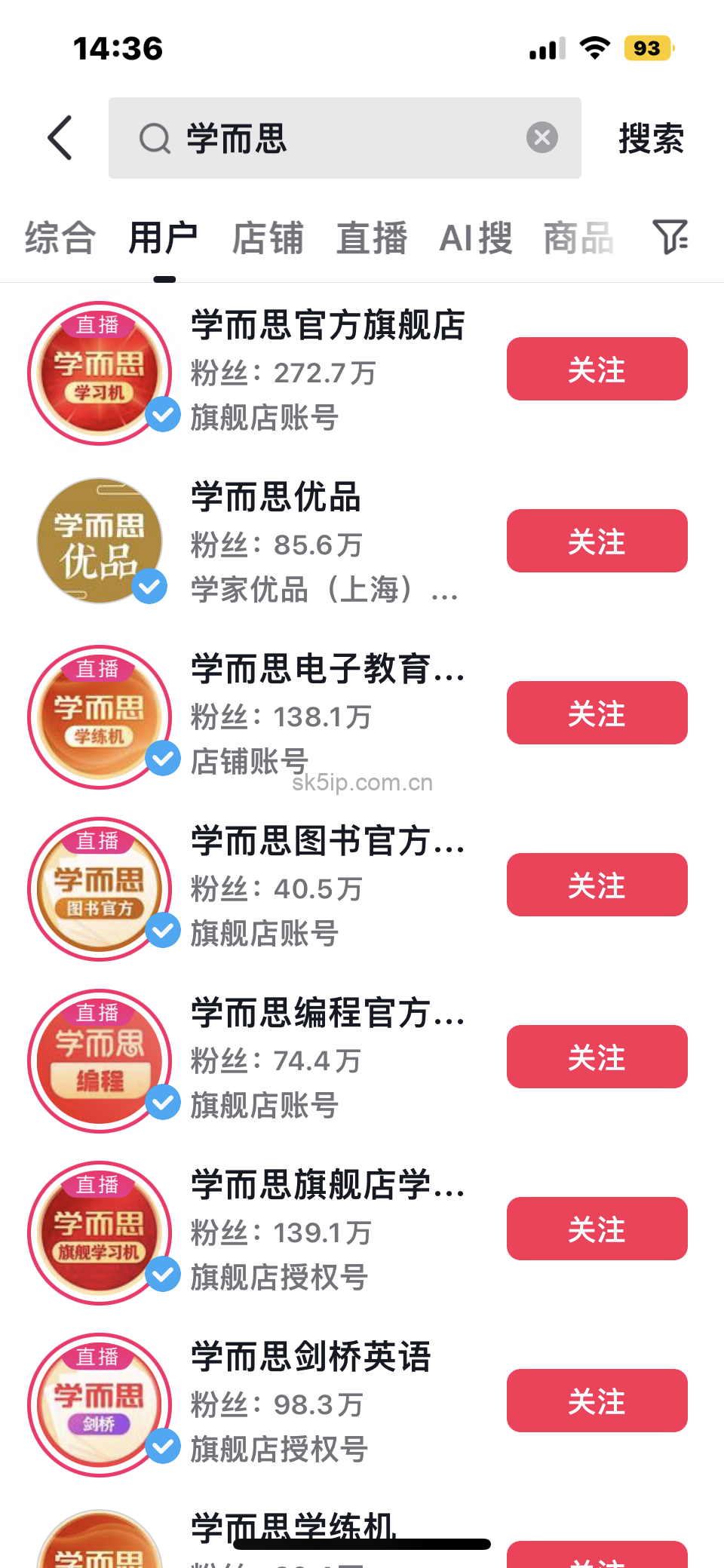
Task: Clear the search text with the X icon
Action: [x=541, y=136]
